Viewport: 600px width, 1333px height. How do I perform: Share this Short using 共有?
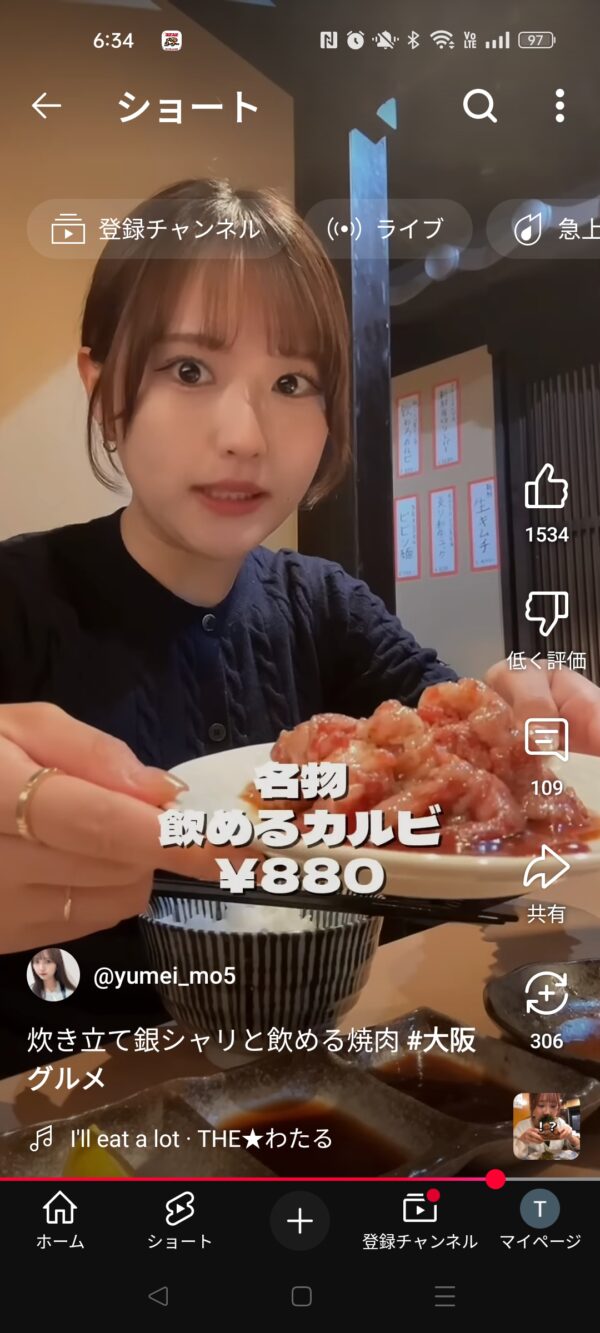pyautogui.click(x=546, y=868)
